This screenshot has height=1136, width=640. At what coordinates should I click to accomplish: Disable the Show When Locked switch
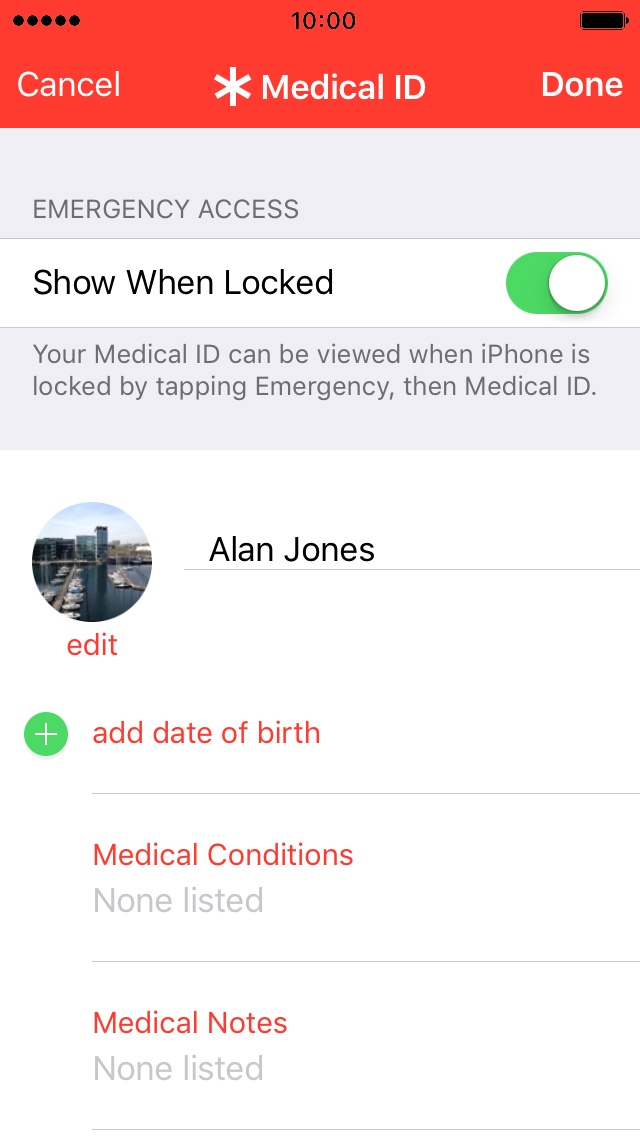[557, 283]
